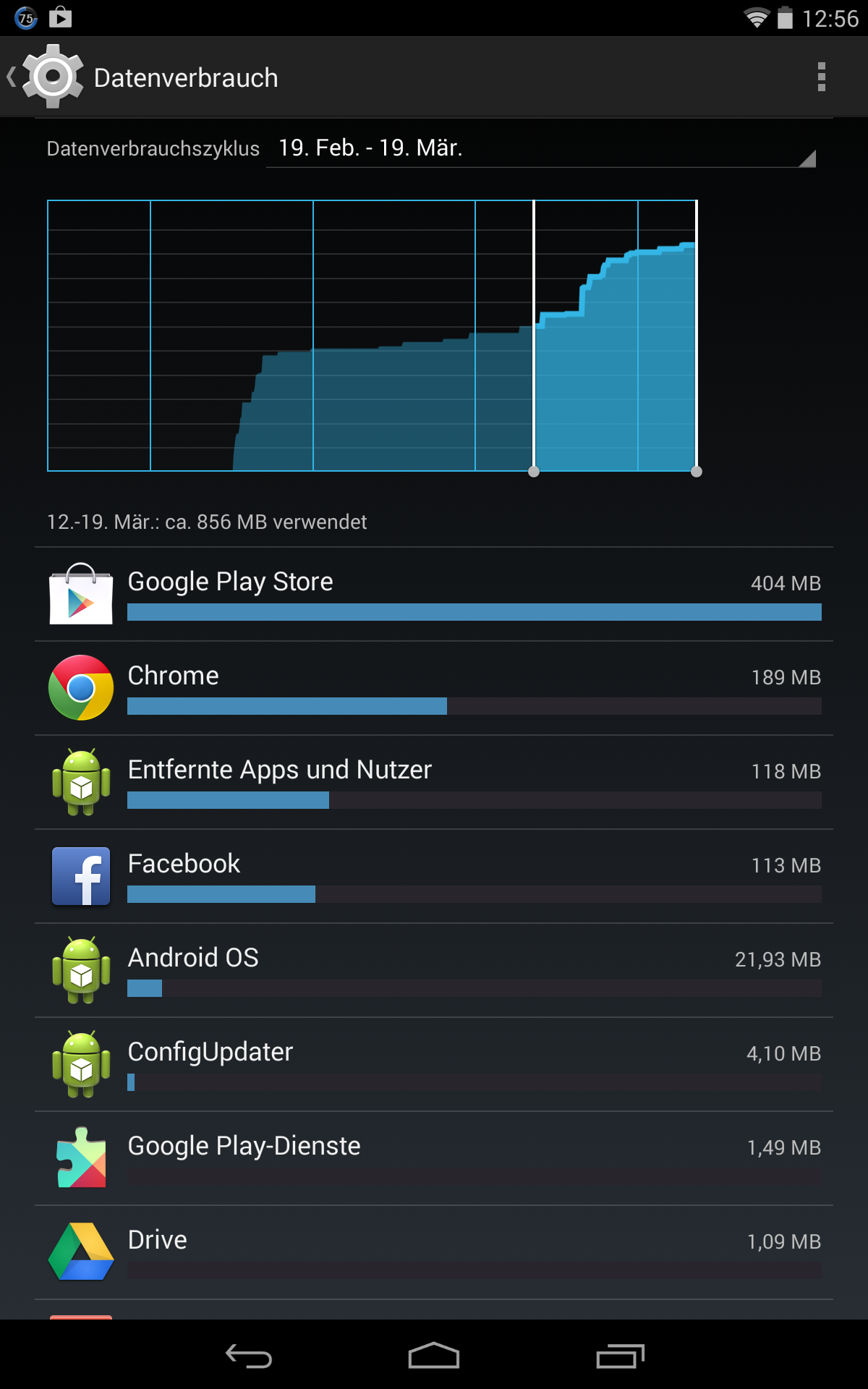
Task: Select the ConfigUpdater row
Action: pos(434,1065)
